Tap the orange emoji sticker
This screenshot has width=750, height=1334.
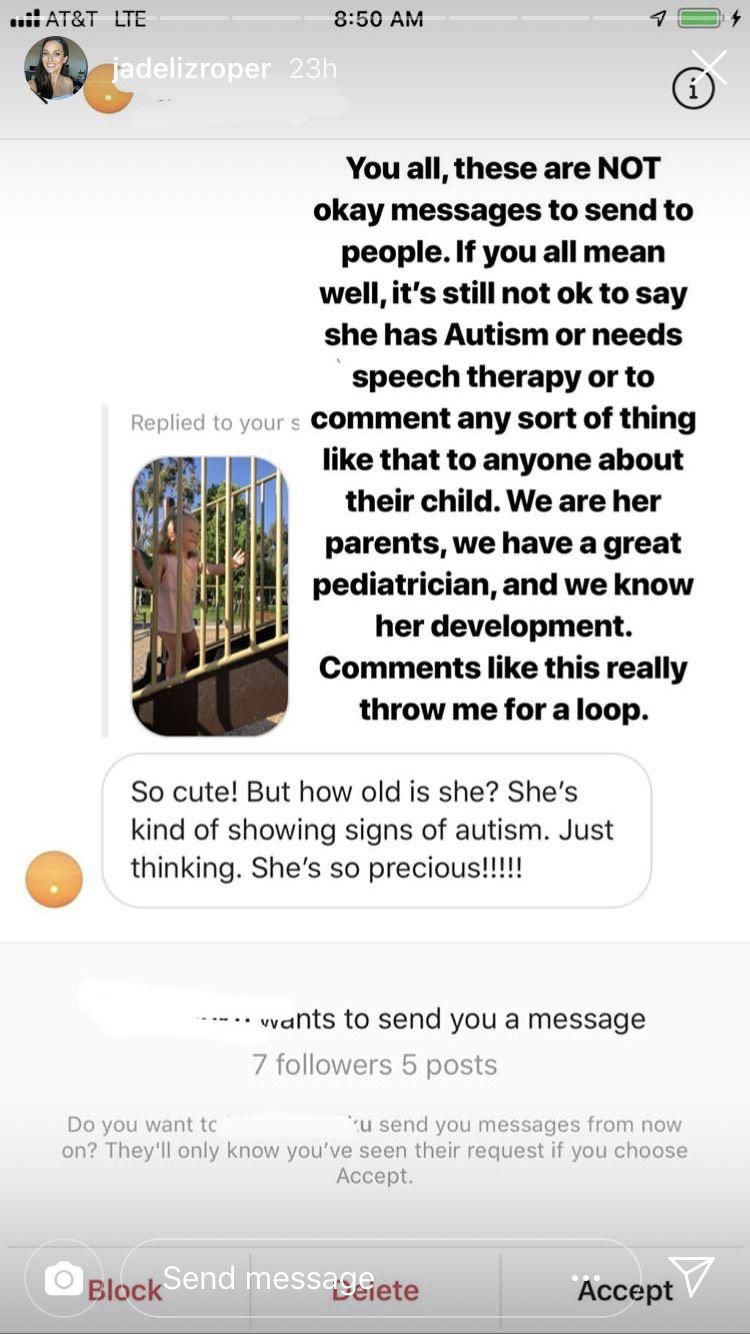coord(53,879)
